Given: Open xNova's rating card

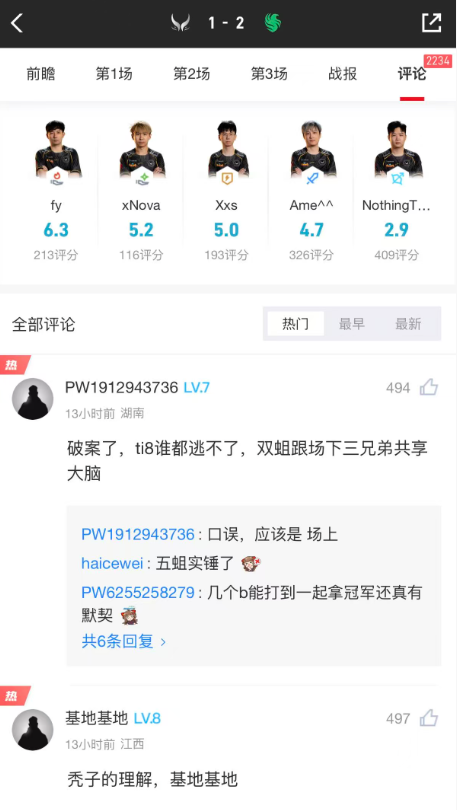Looking at the screenshot, I should 141,190.
